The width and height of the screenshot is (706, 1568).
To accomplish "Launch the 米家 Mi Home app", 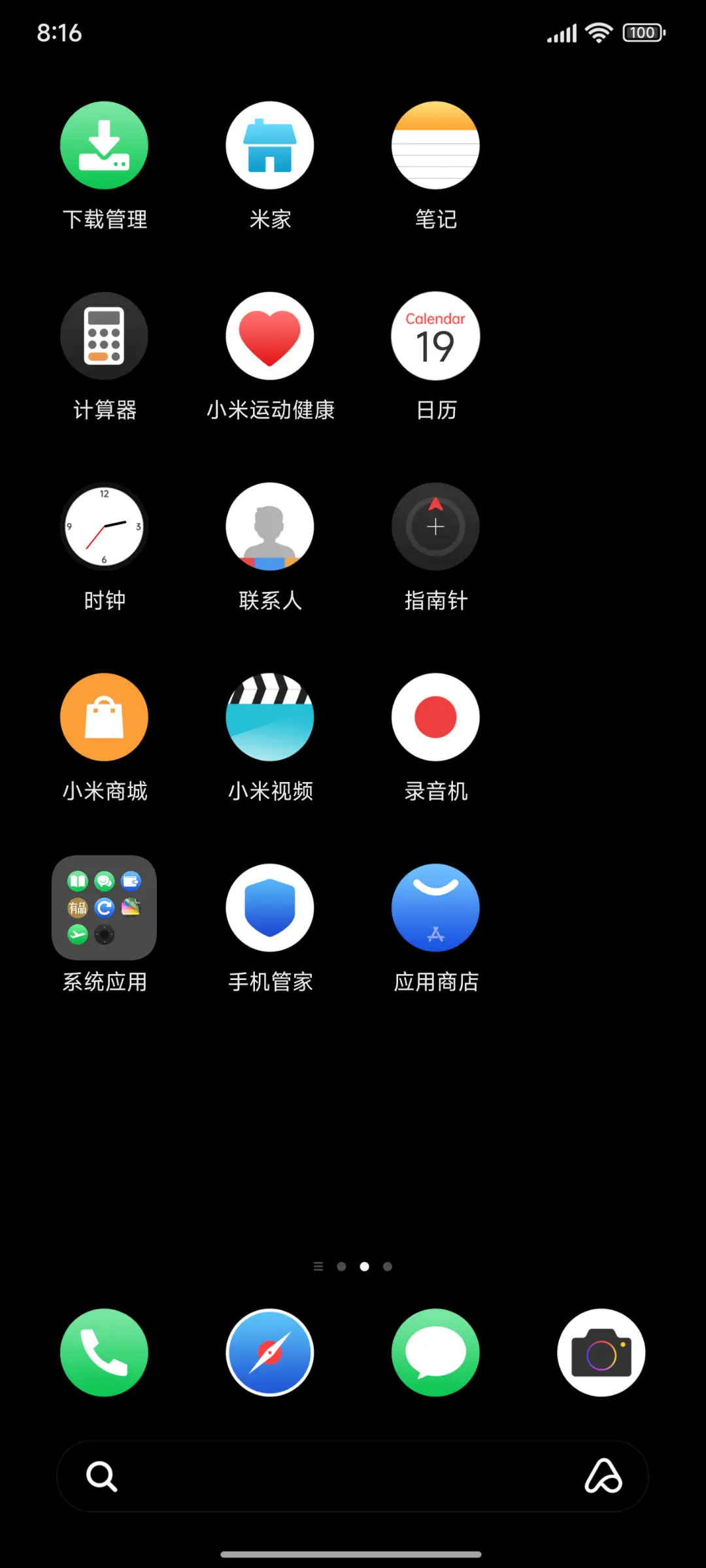I will (x=270, y=145).
